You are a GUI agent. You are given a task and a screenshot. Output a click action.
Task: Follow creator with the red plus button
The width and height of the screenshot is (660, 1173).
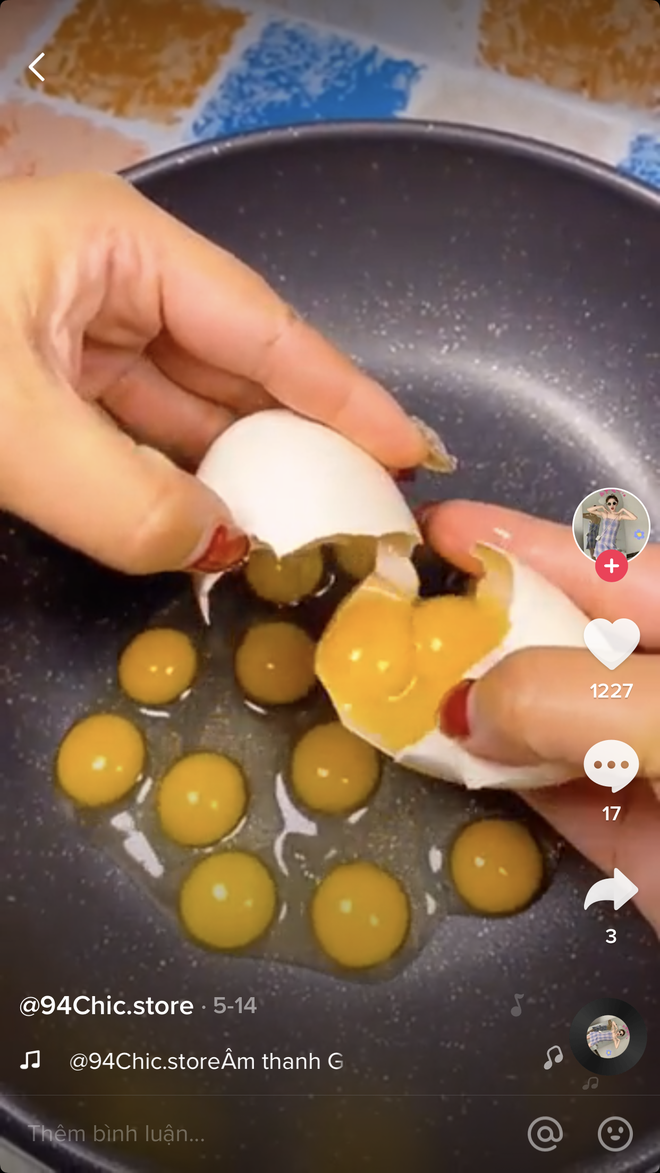click(611, 566)
